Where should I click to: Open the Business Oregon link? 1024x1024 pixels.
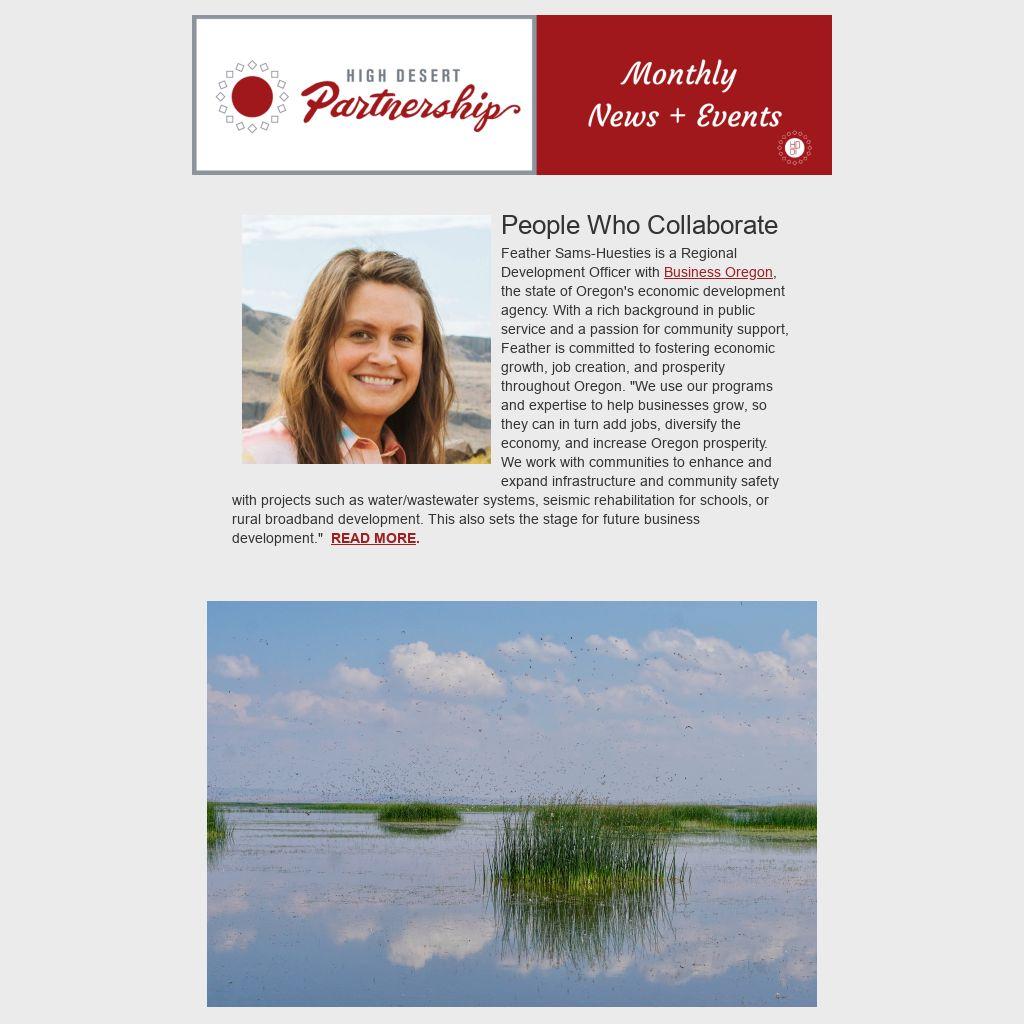[718, 272]
